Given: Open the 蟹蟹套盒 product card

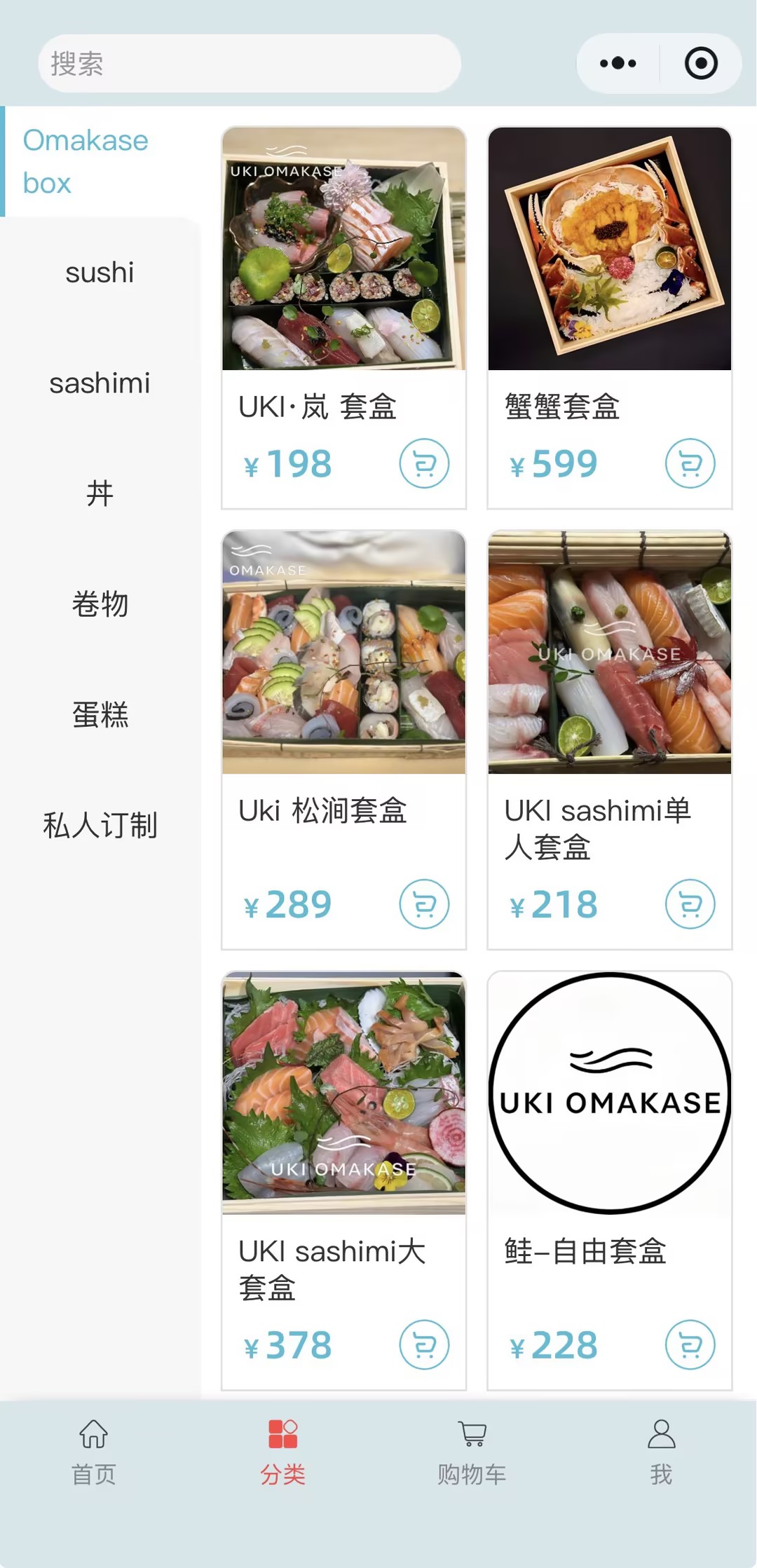Looking at the screenshot, I should pyautogui.click(x=610, y=318).
